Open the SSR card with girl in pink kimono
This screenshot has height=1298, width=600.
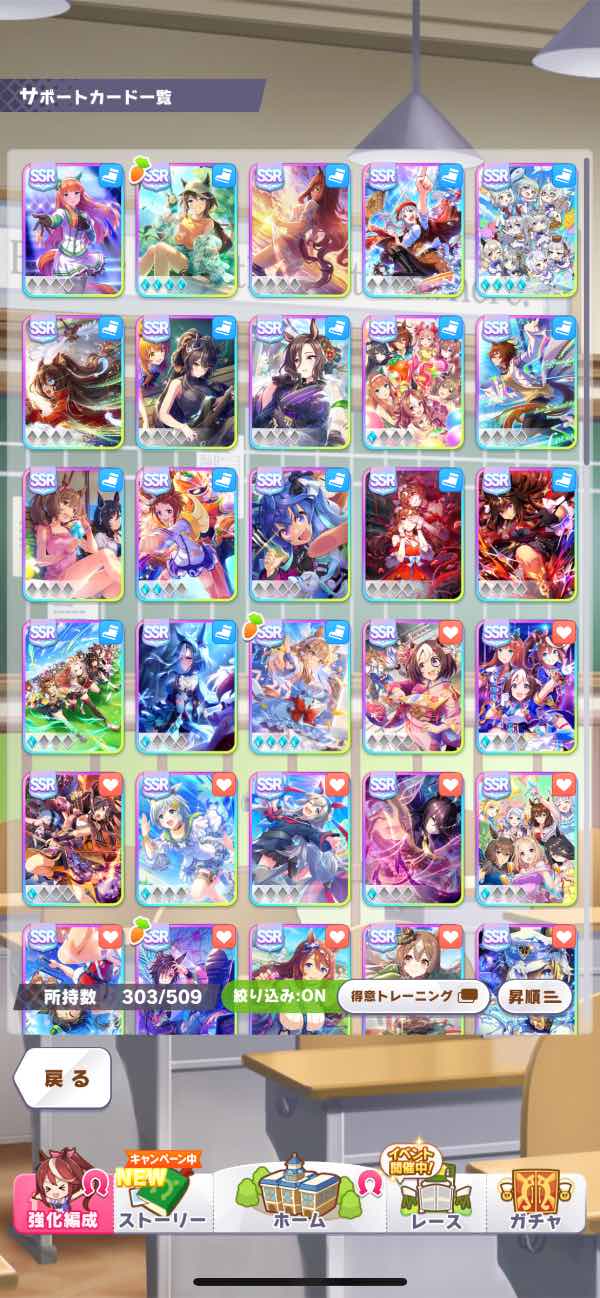[x=413, y=686]
